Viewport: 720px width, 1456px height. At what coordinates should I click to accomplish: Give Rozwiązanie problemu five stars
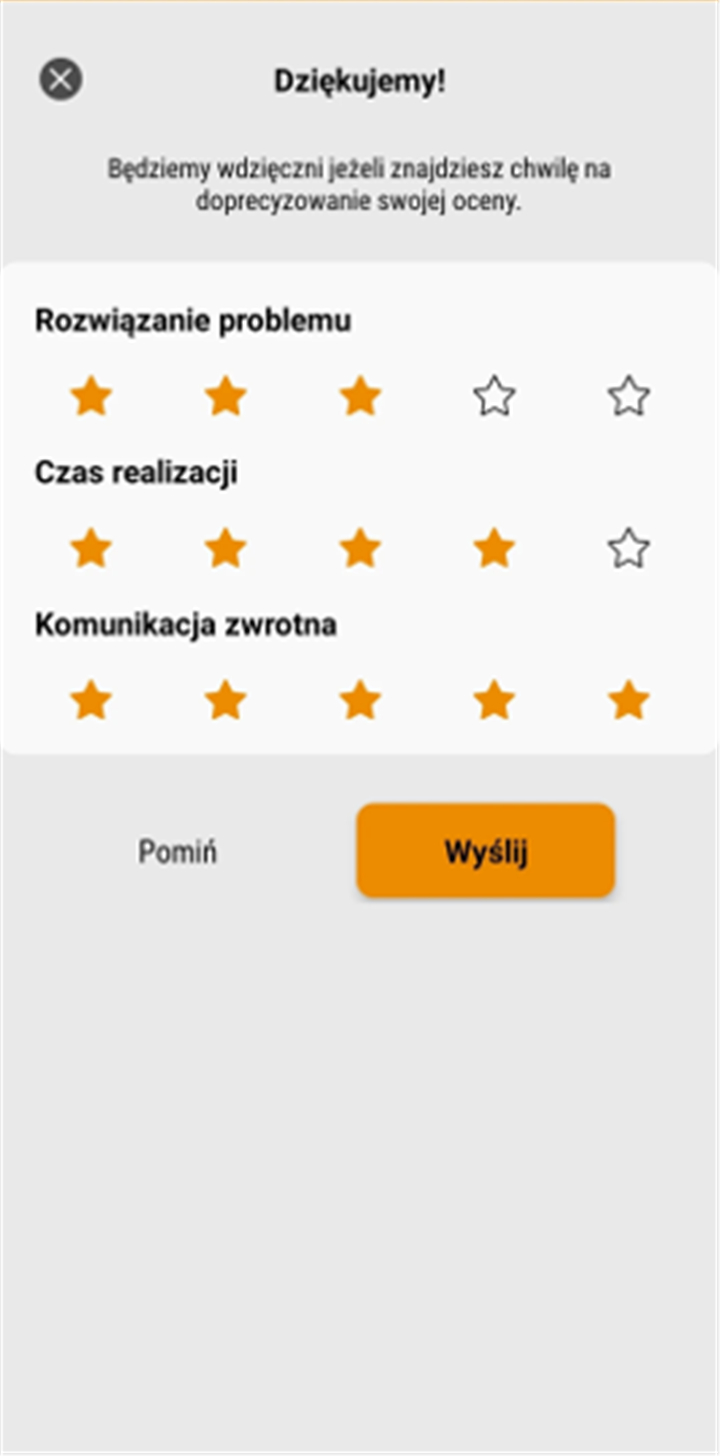tap(629, 397)
